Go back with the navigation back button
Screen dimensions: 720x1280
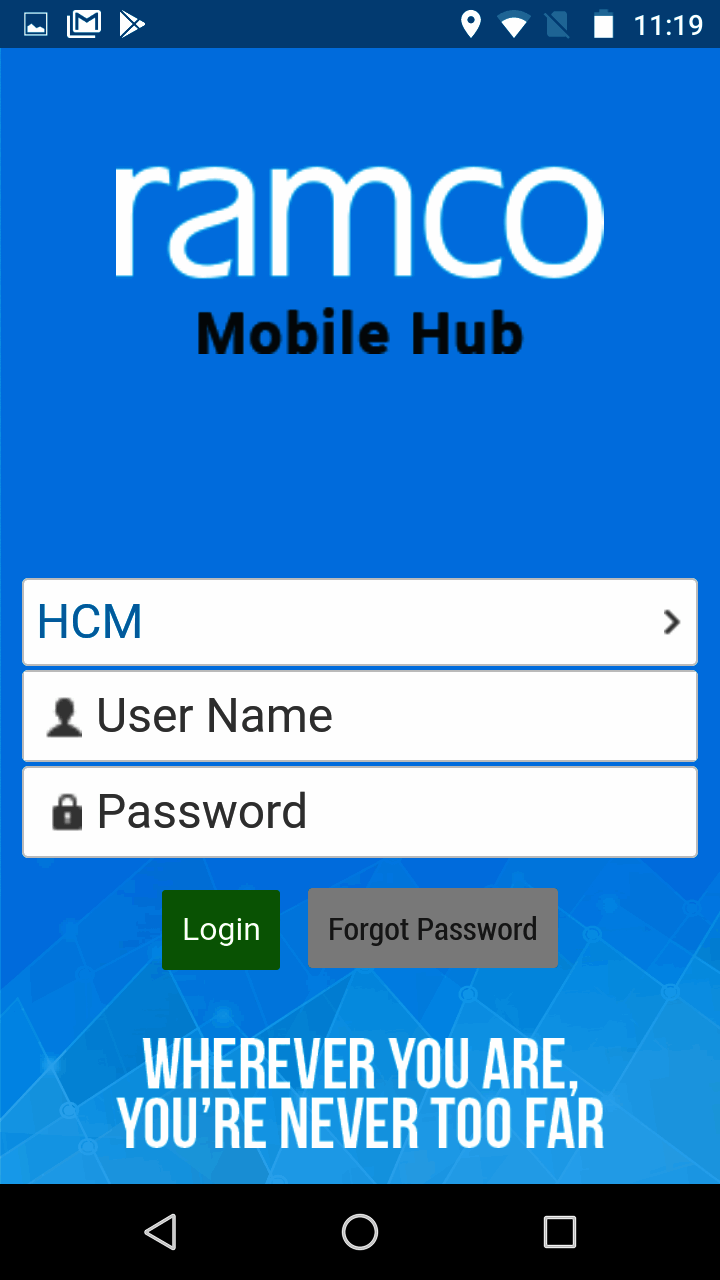point(160,1232)
